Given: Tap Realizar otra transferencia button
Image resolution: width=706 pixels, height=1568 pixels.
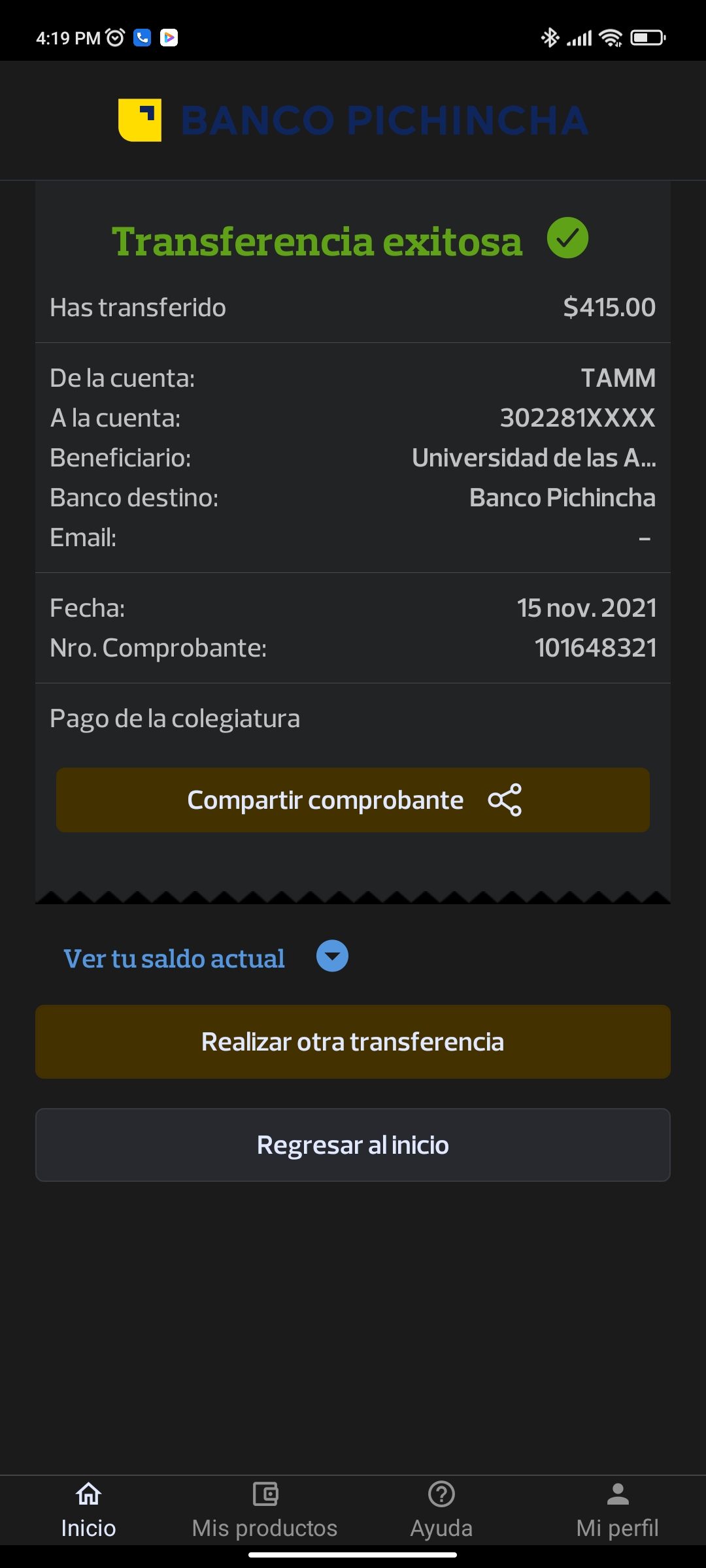Looking at the screenshot, I should (353, 1042).
